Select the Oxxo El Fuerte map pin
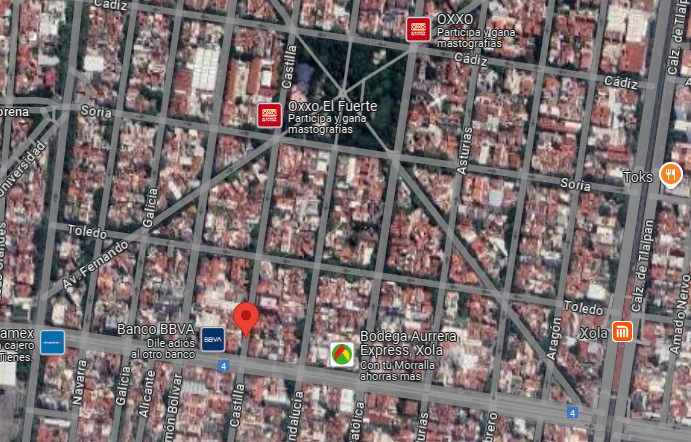This screenshot has width=691, height=442. pos(269,115)
